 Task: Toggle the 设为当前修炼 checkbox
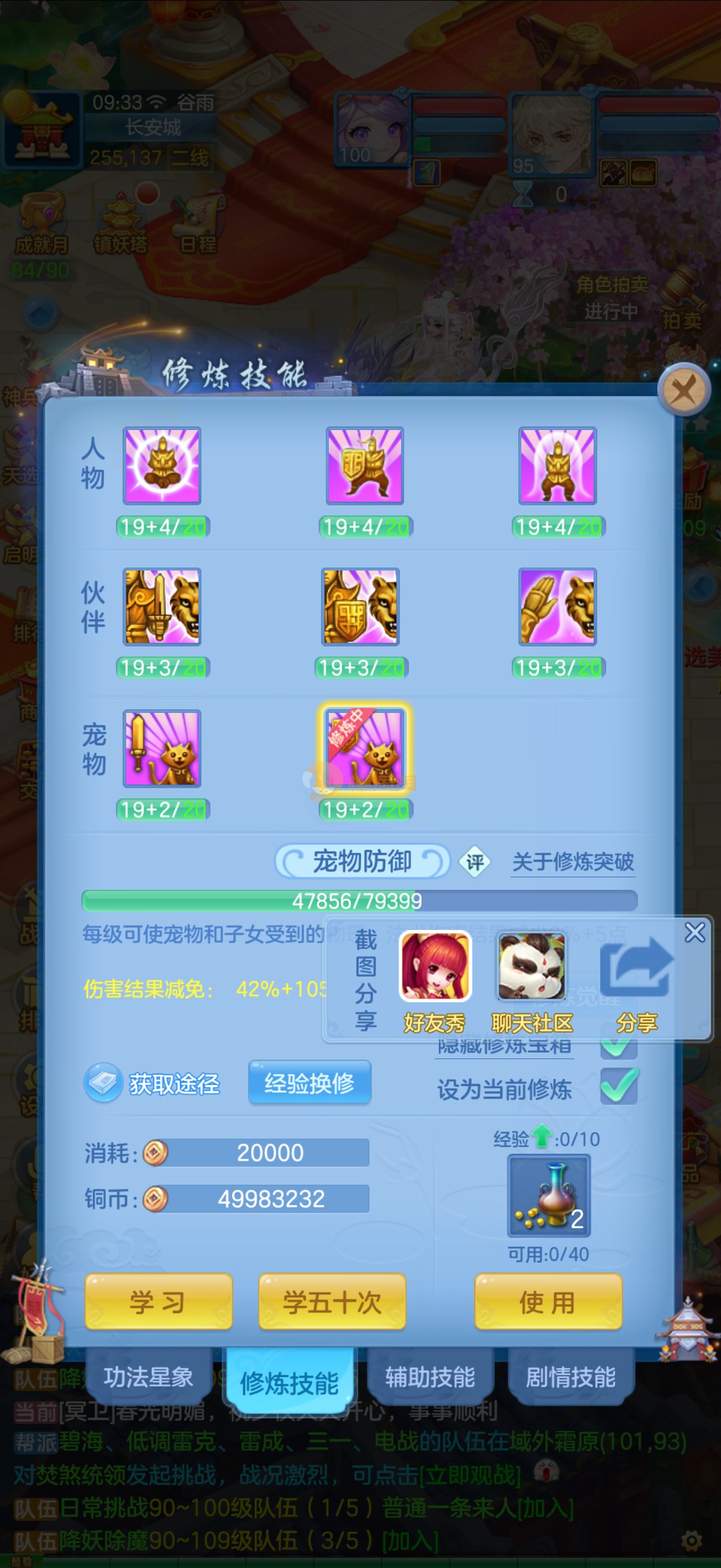tap(619, 1087)
